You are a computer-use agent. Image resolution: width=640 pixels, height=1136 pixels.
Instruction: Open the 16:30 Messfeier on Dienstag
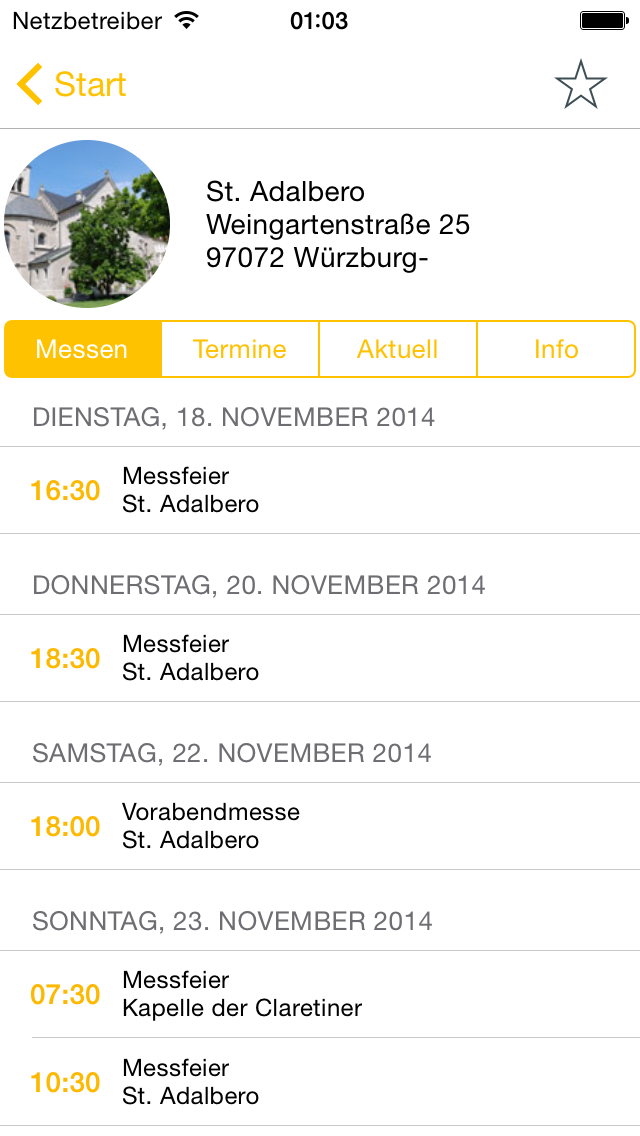click(320, 490)
